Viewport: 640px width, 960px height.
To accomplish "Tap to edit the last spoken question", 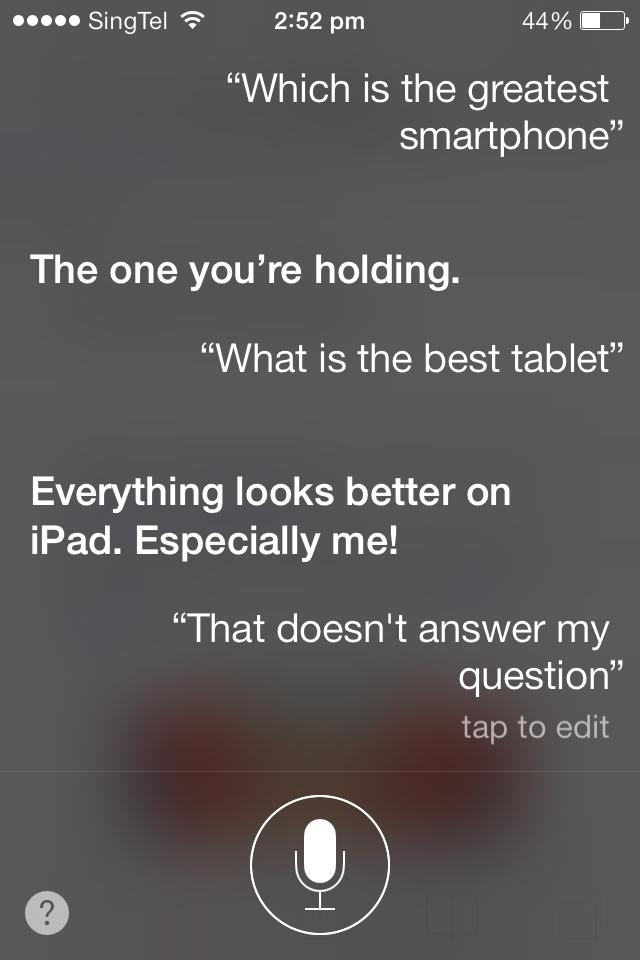I will [x=535, y=727].
